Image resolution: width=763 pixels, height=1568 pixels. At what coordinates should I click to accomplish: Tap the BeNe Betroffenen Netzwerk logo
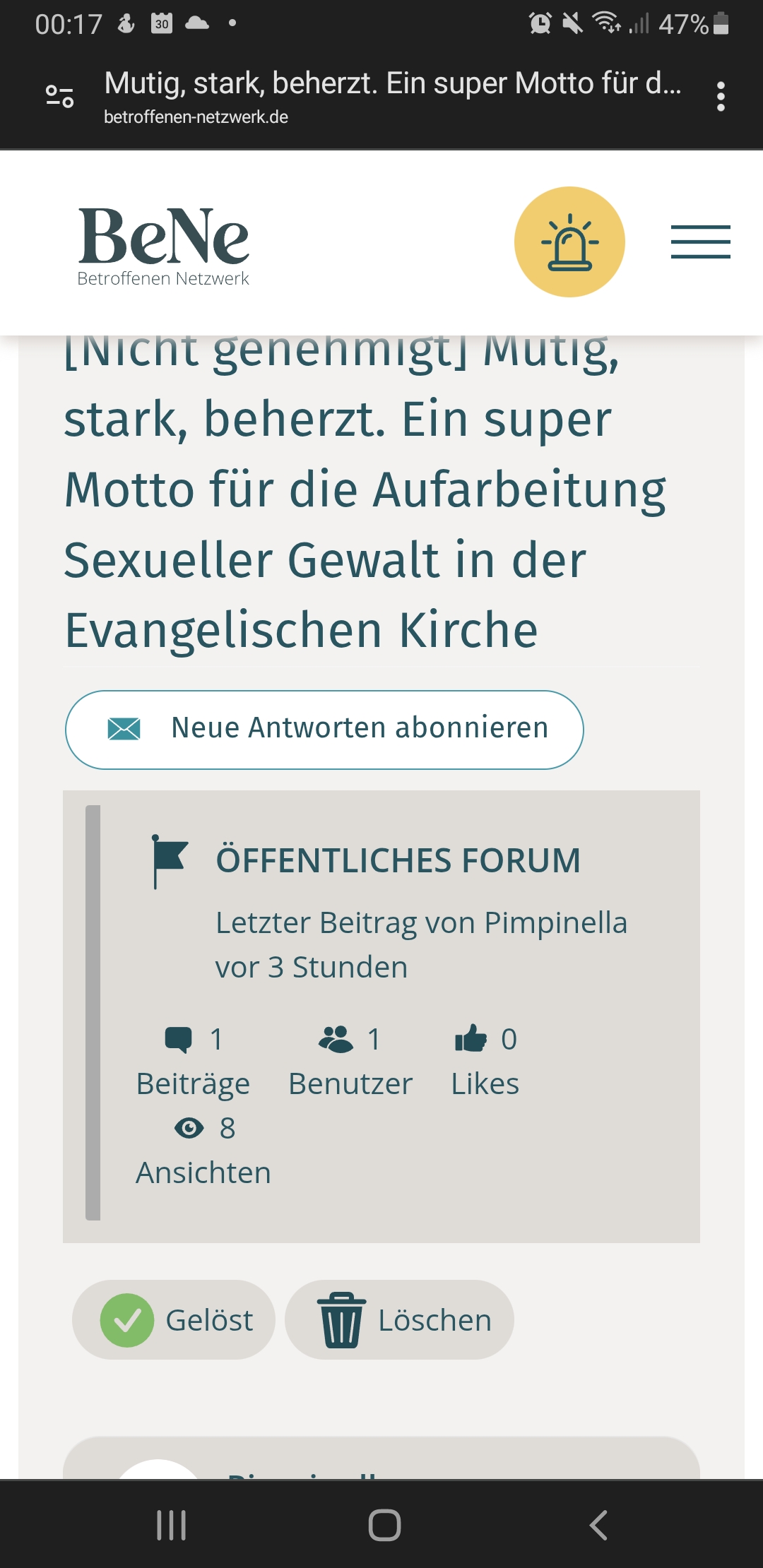(163, 247)
